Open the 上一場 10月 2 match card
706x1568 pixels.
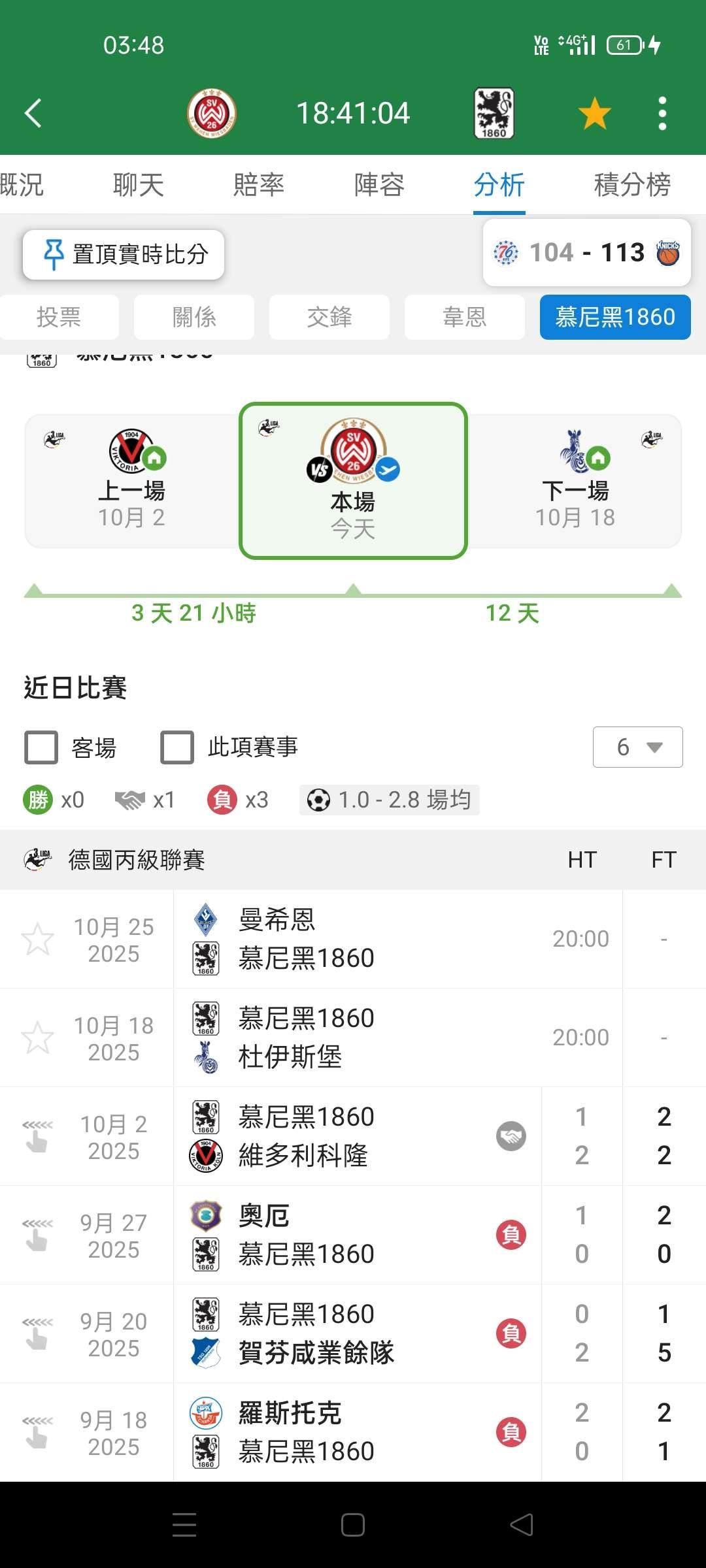(x=132, y=481)
